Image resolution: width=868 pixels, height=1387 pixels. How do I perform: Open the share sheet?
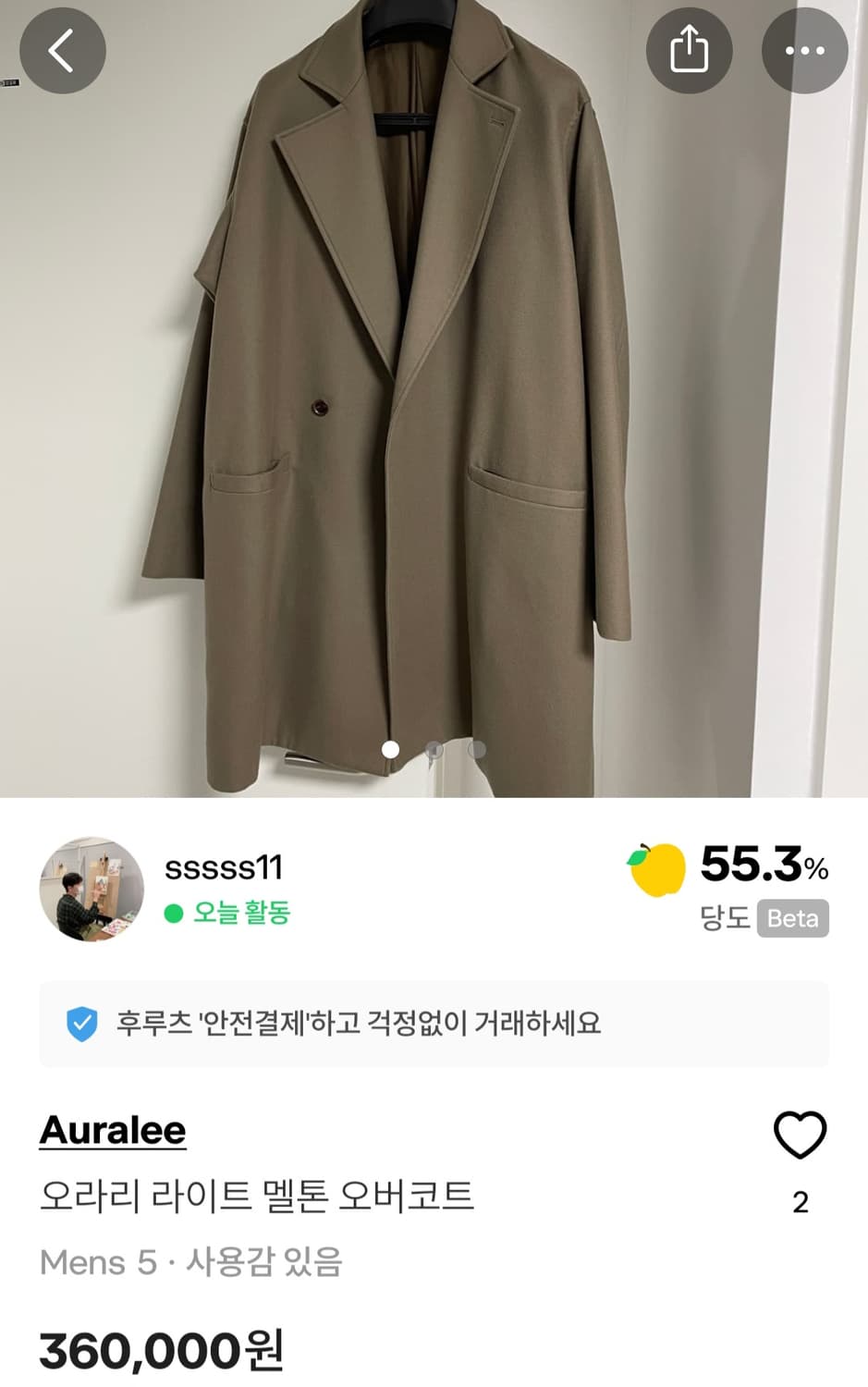pos(689,51)
